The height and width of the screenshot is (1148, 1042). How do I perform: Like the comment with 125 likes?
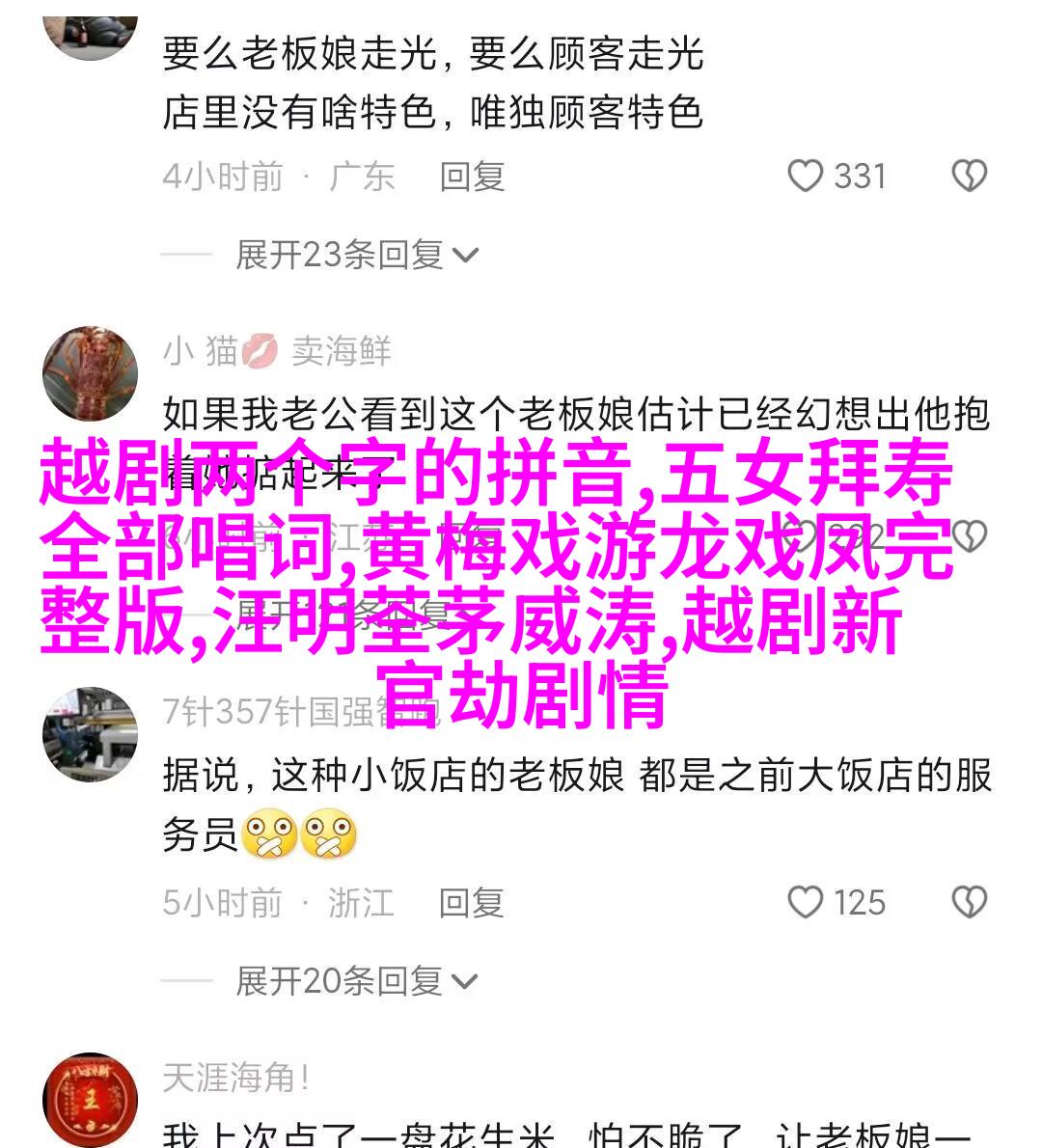806,903
